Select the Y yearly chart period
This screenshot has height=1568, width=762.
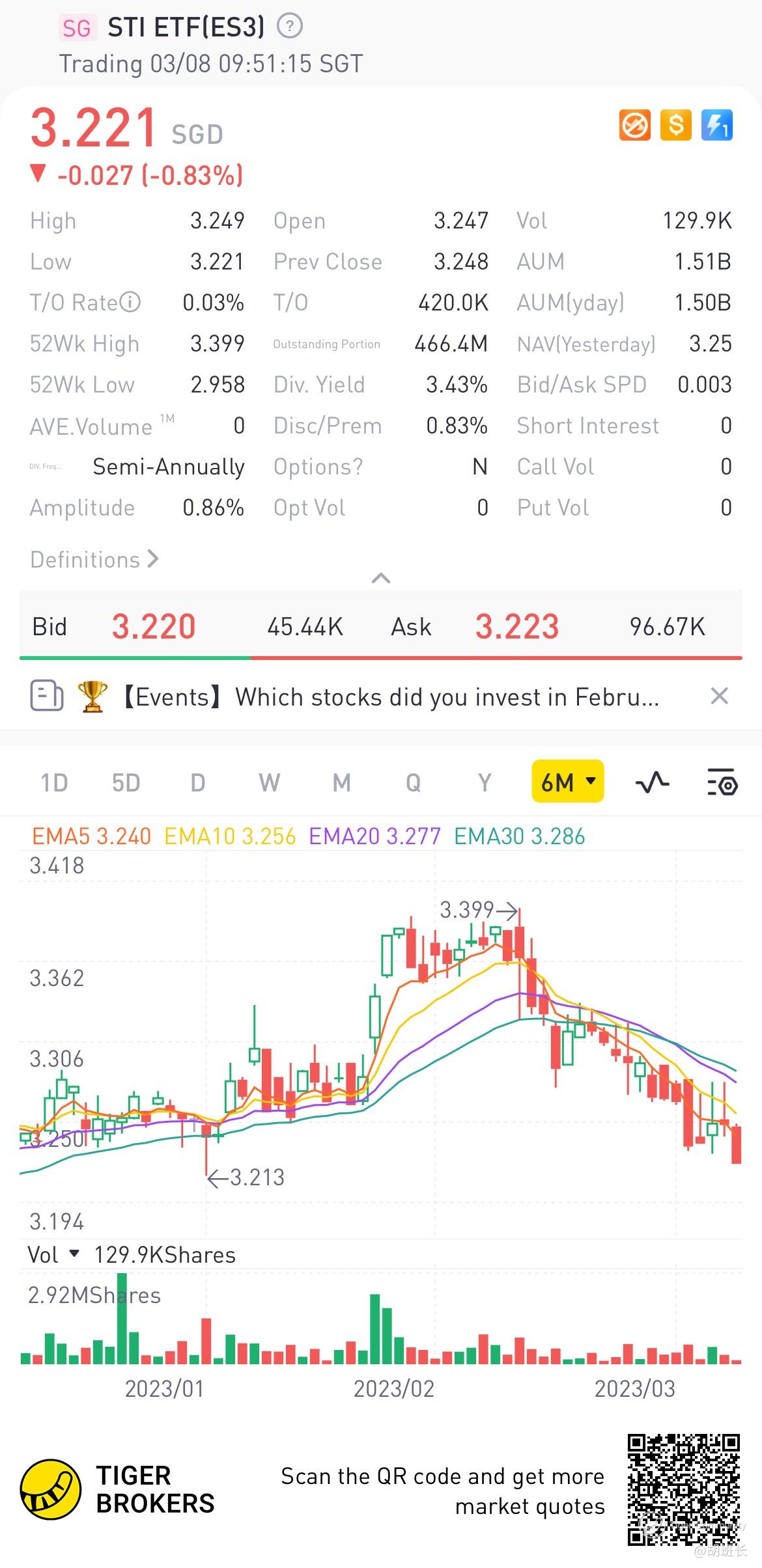(485, 782)
